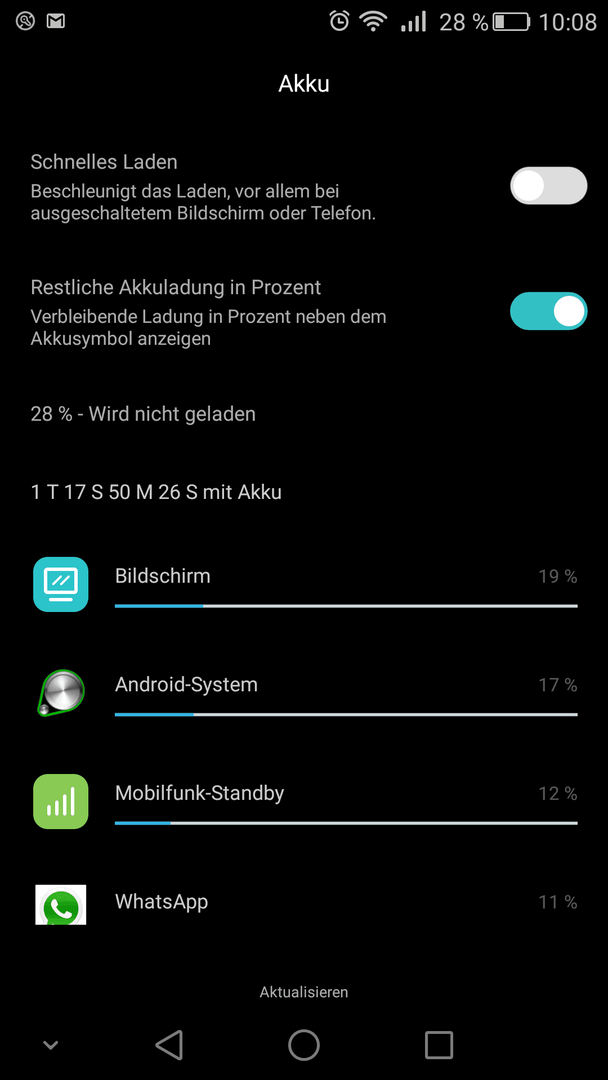Screen dimensions: 608x1080
Task: Go back with the navigation bar
Action: pos(169,1045)
